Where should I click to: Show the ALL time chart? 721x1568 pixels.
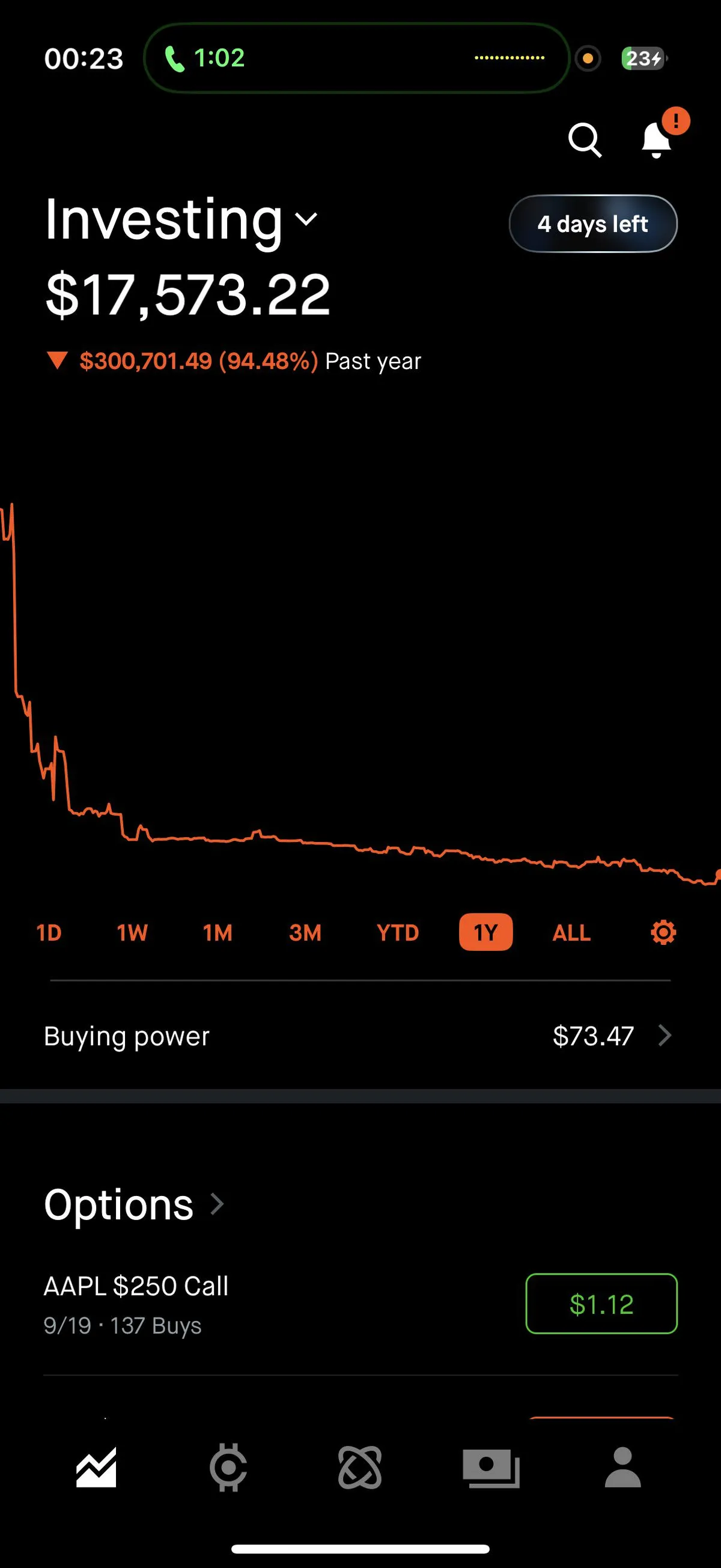(x=571, y=933)
